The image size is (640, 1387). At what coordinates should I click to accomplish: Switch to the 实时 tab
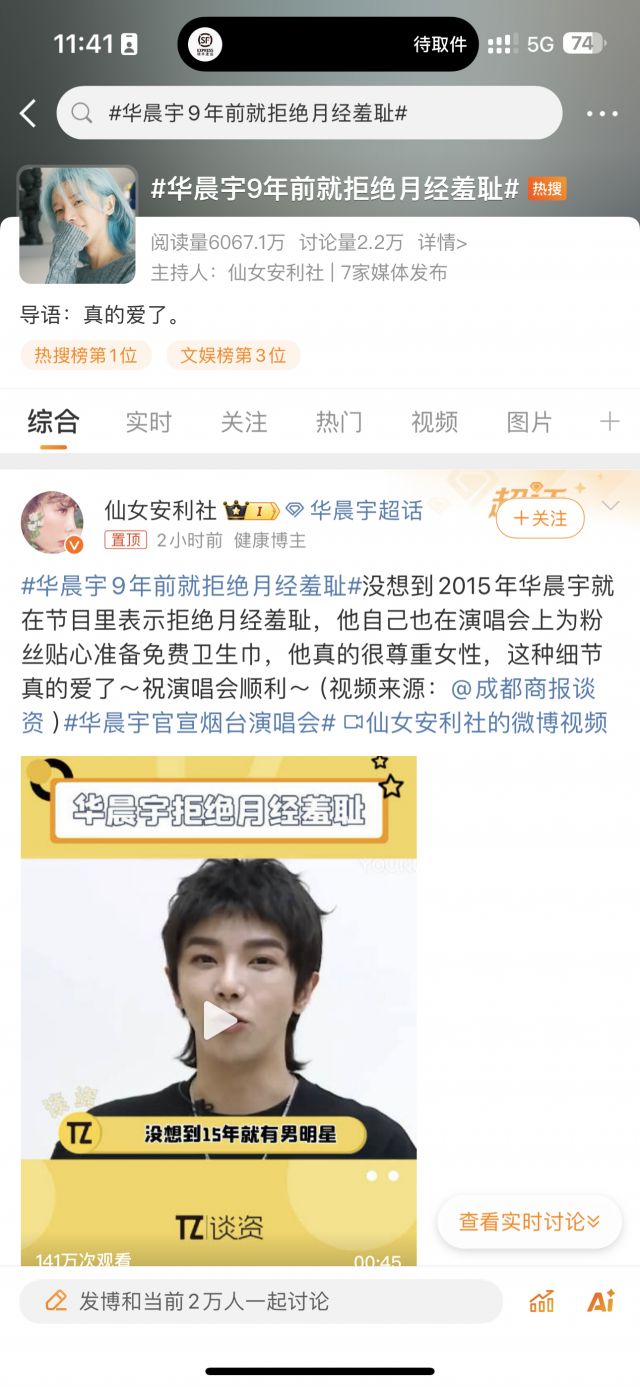coord(149,423)
